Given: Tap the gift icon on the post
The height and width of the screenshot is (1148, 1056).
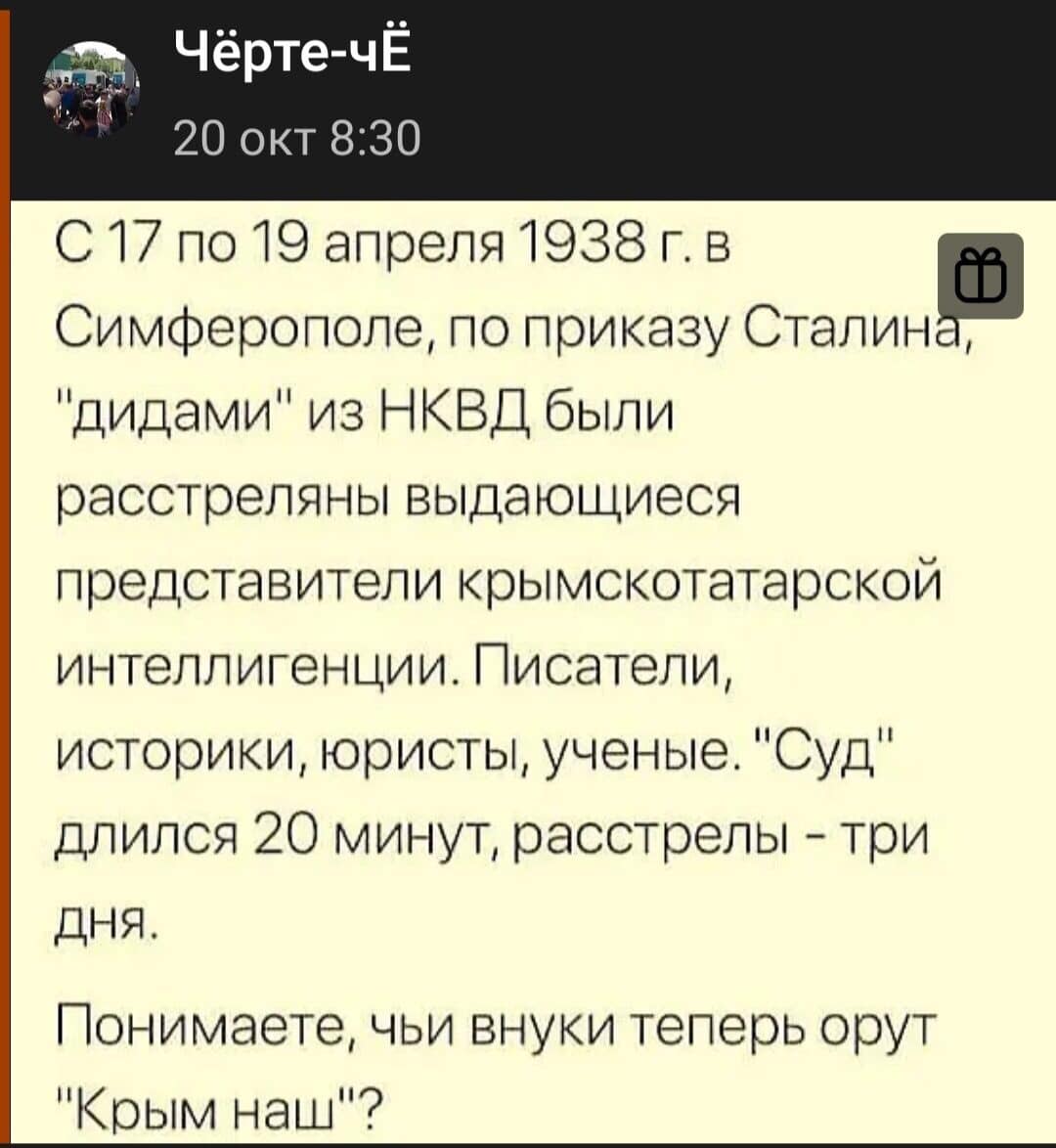Looking at the screenshot, I should point(980,277).
